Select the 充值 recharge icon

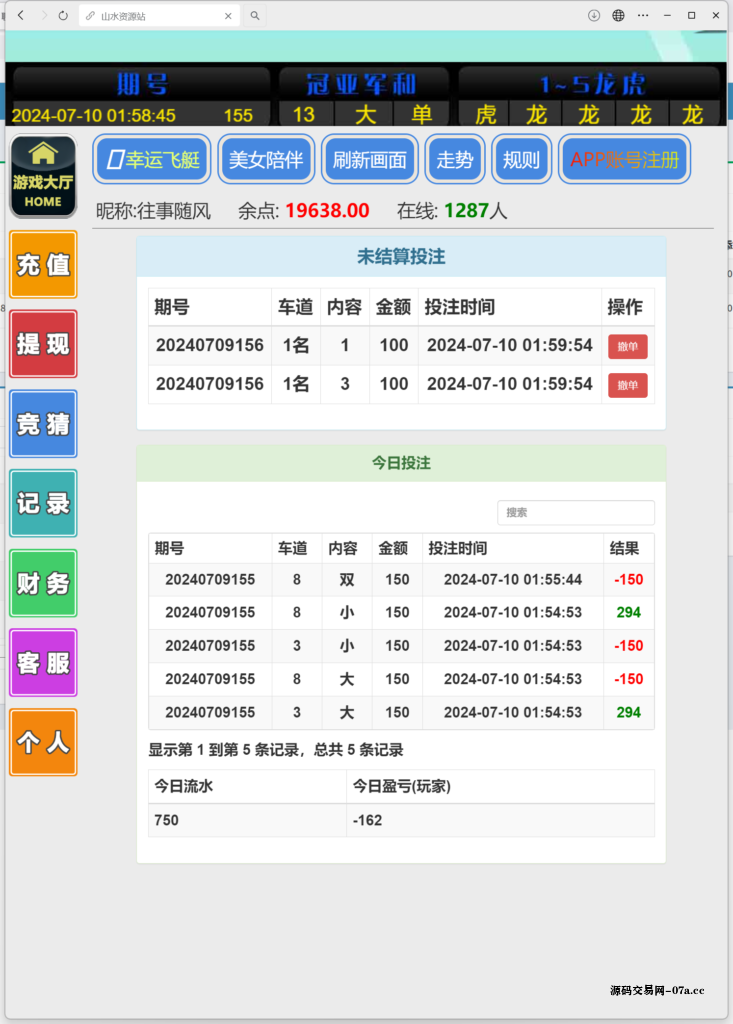43,264
